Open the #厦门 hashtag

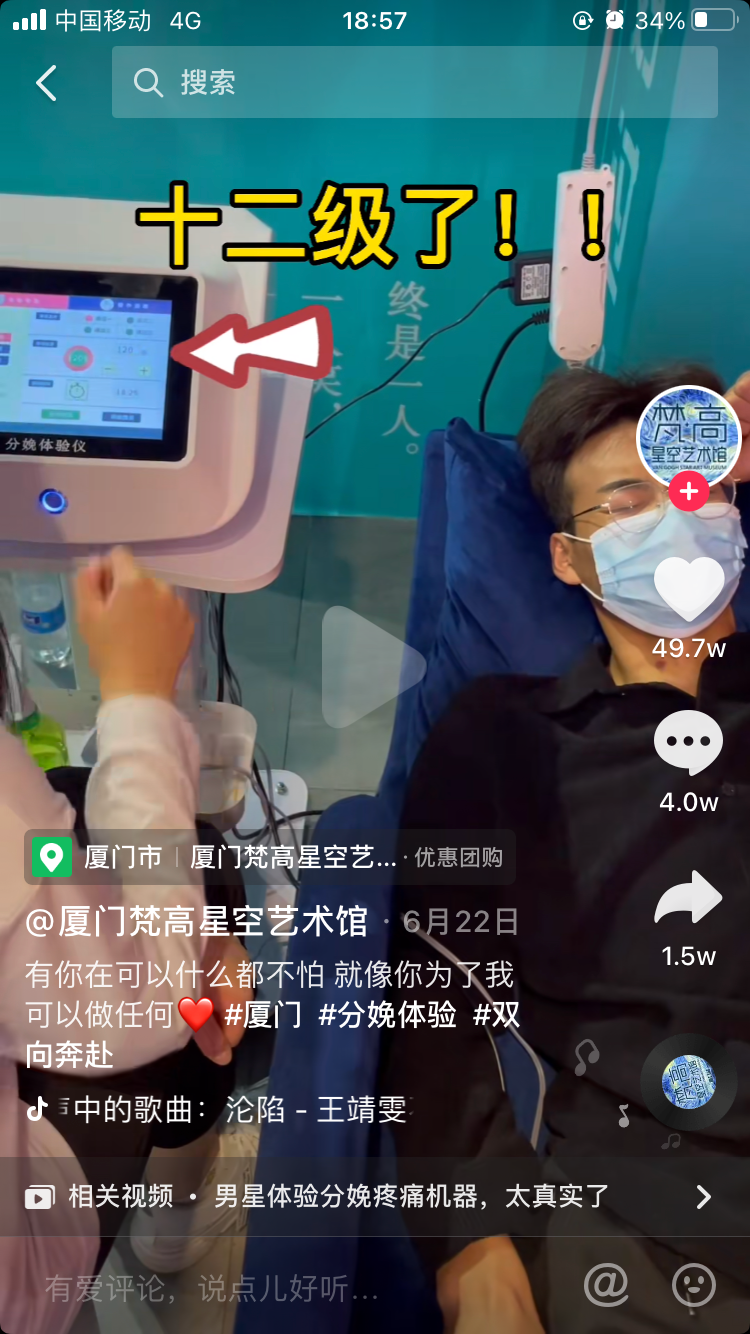point(263,1015)
